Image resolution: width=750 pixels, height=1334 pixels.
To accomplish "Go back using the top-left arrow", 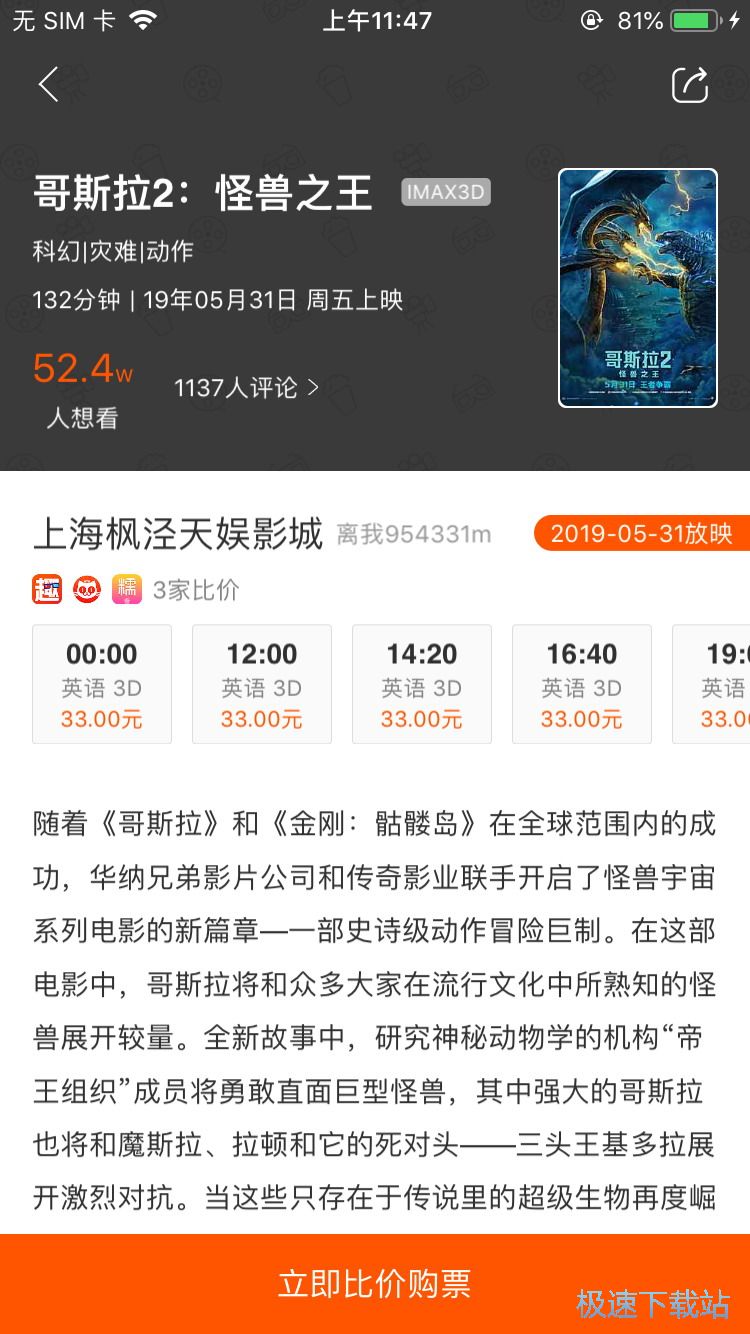I will click(x=48, y=84).
